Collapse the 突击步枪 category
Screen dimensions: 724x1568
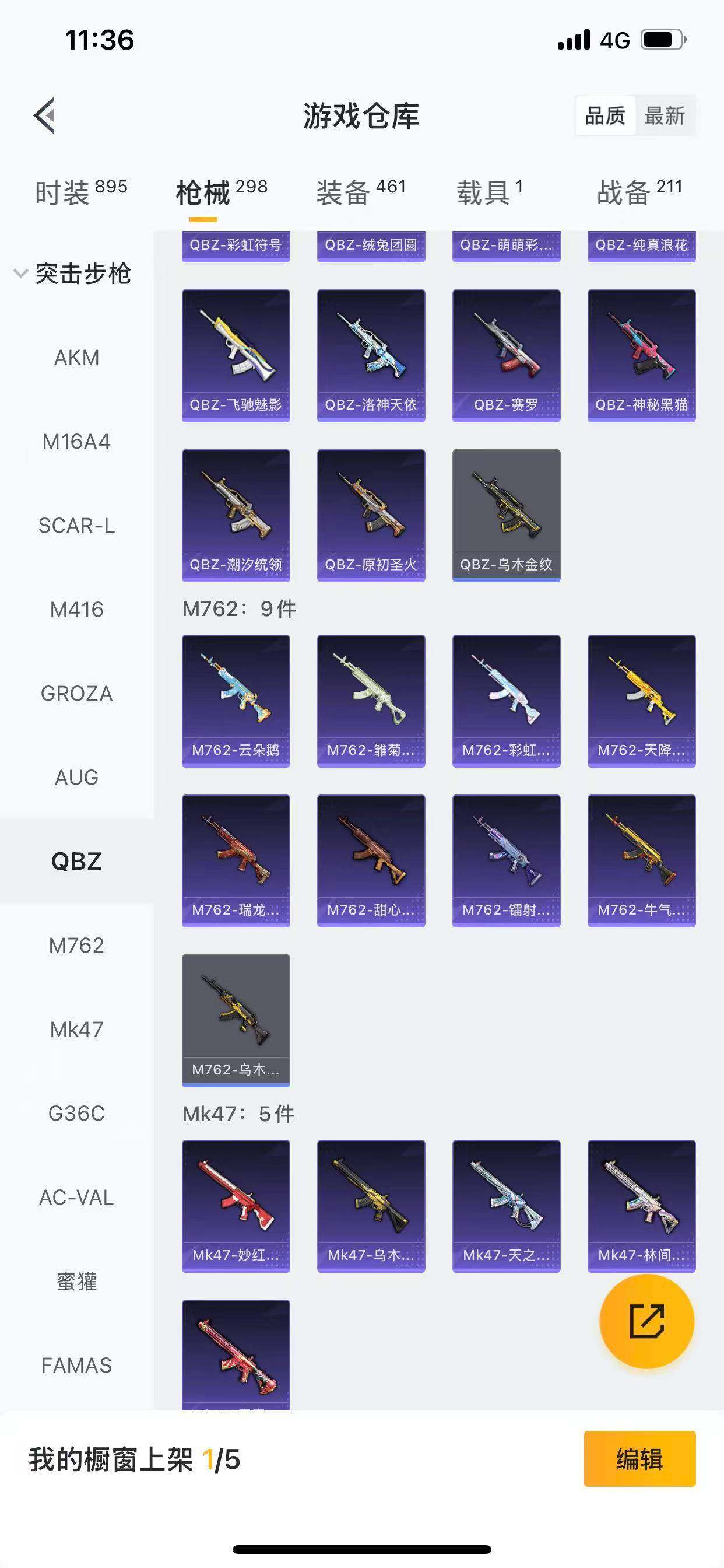point(20,274)
